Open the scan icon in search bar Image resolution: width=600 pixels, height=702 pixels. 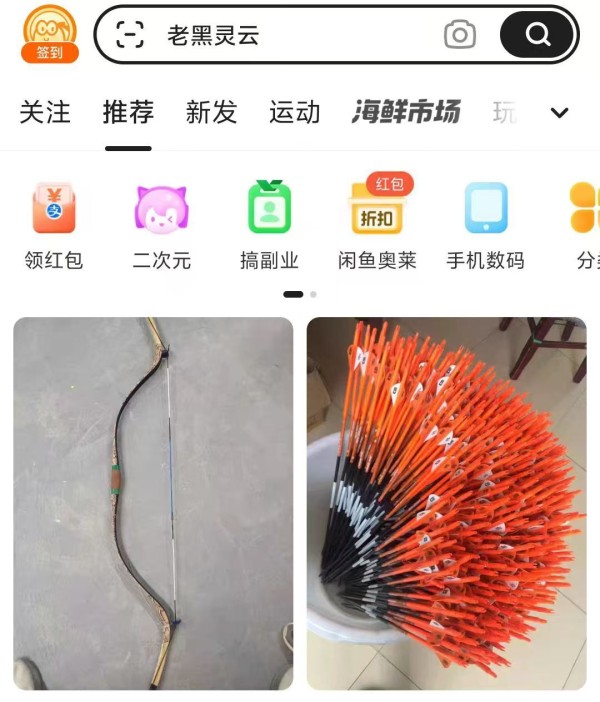[130, 35]
